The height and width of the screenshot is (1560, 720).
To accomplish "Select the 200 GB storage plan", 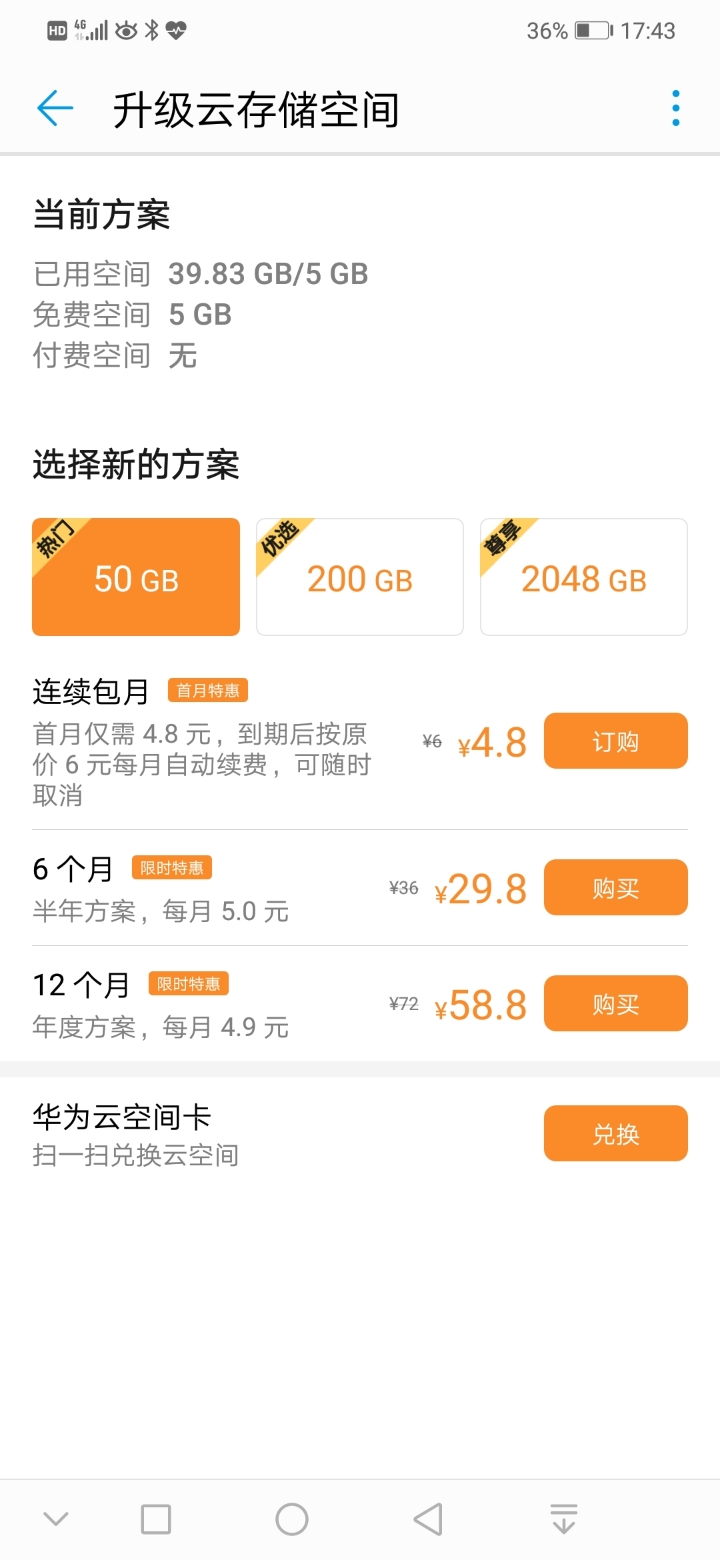I will click(x=359, y=577).
